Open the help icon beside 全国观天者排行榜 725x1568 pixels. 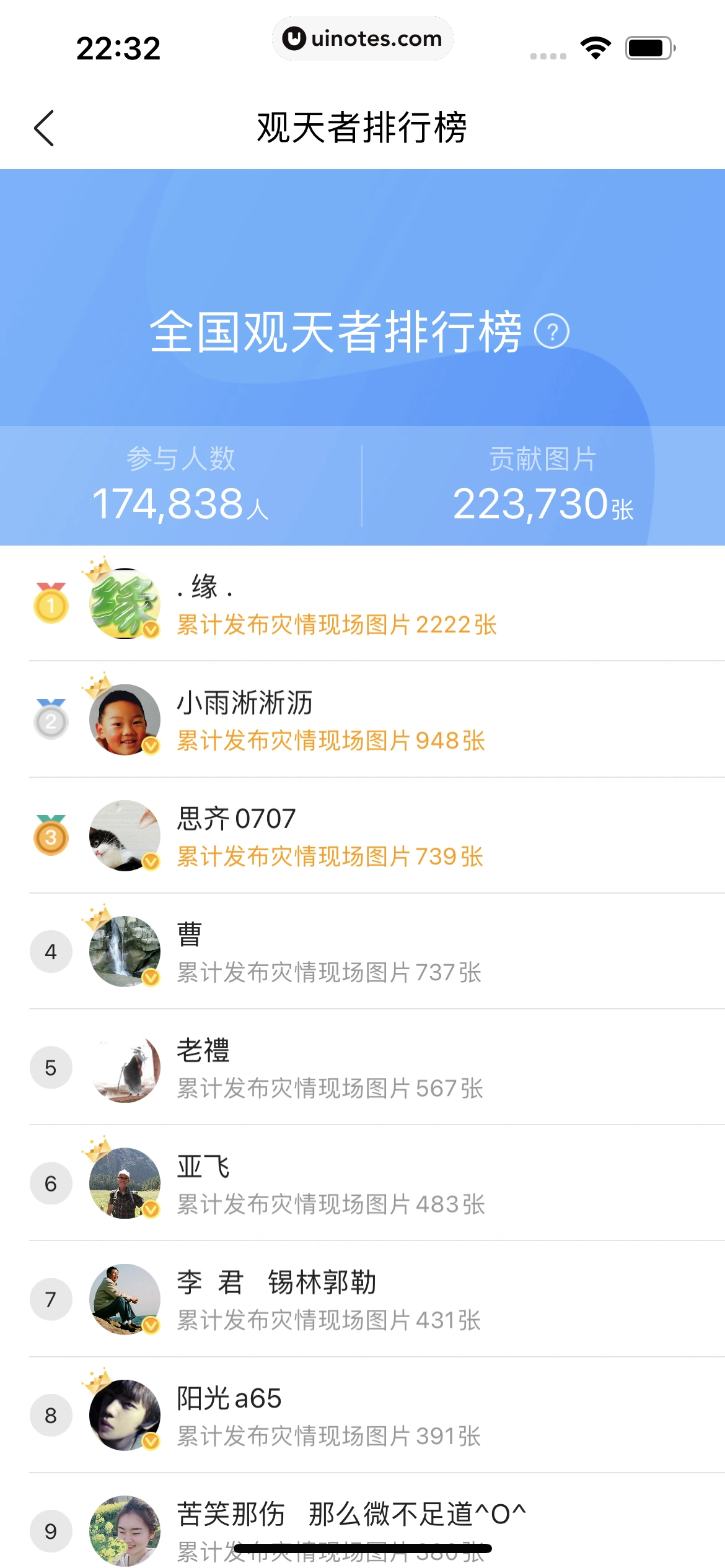[x=551, y=332]
